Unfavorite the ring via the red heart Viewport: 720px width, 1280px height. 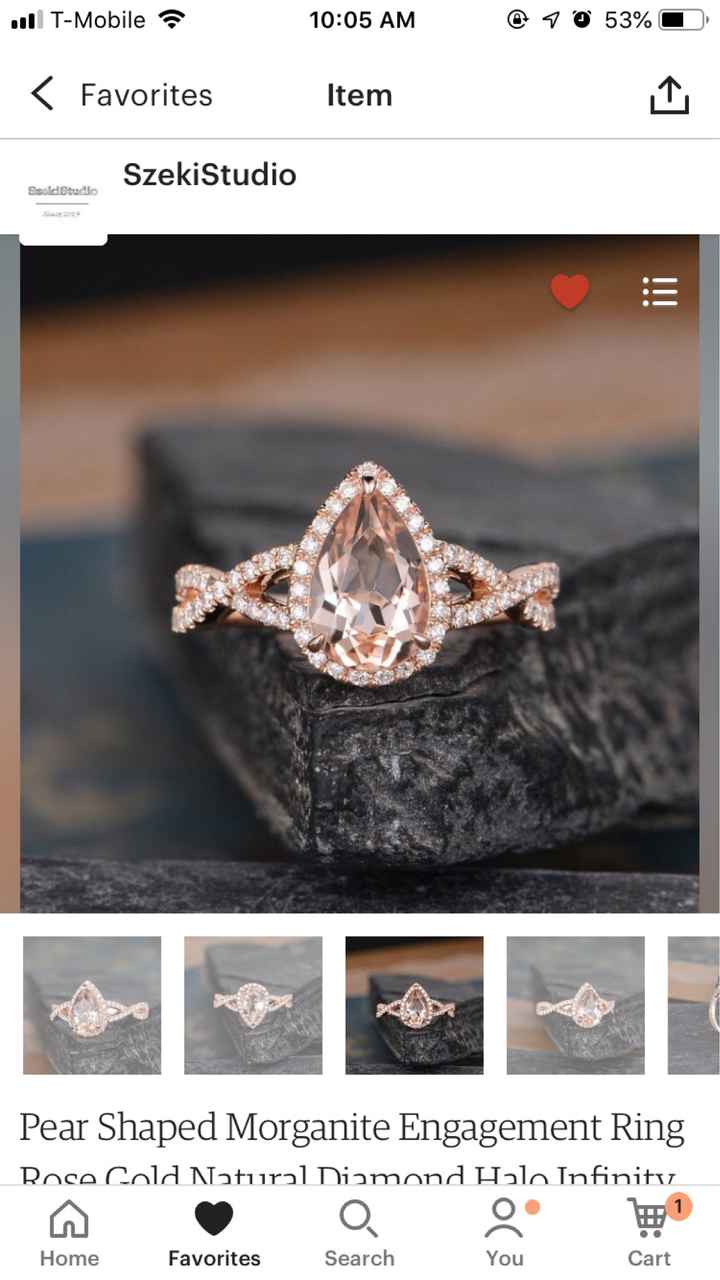[x=569, y=291]
